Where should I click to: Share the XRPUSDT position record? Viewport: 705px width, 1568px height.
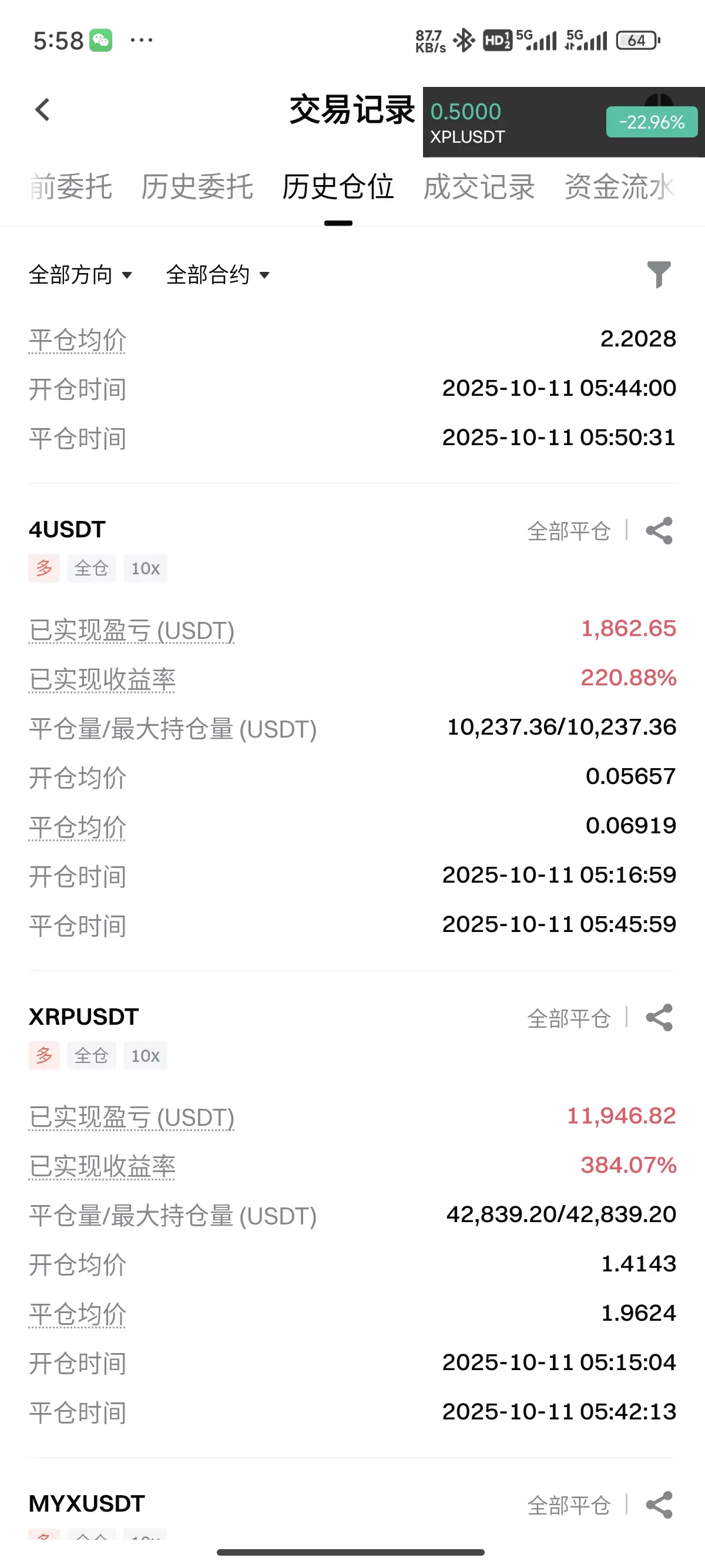[659, 1018]
